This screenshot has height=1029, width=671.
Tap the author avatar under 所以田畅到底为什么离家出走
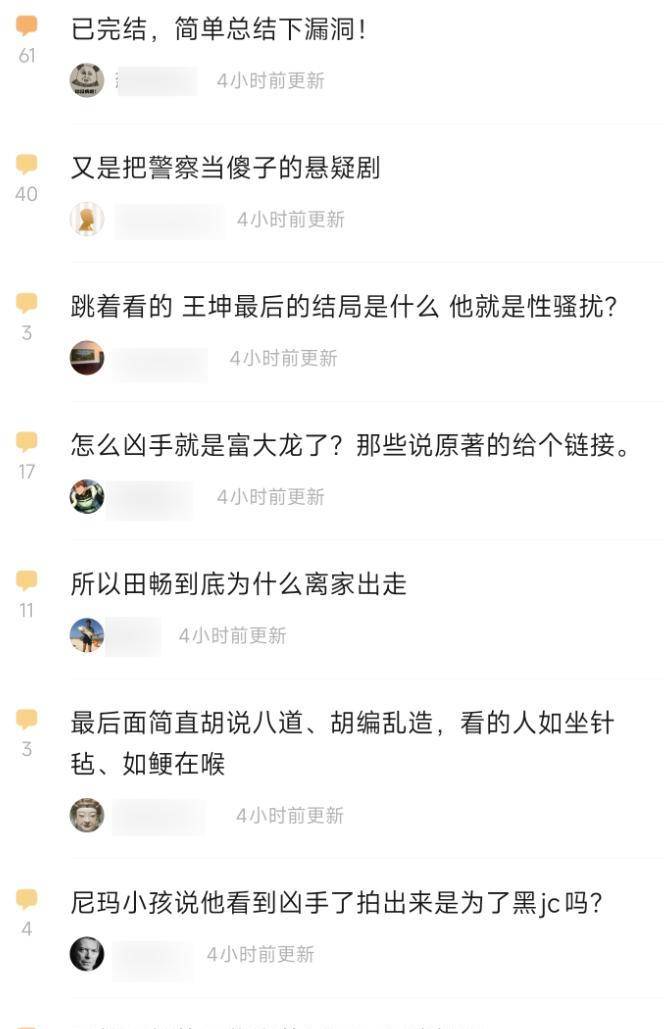(x=87, y=635)
